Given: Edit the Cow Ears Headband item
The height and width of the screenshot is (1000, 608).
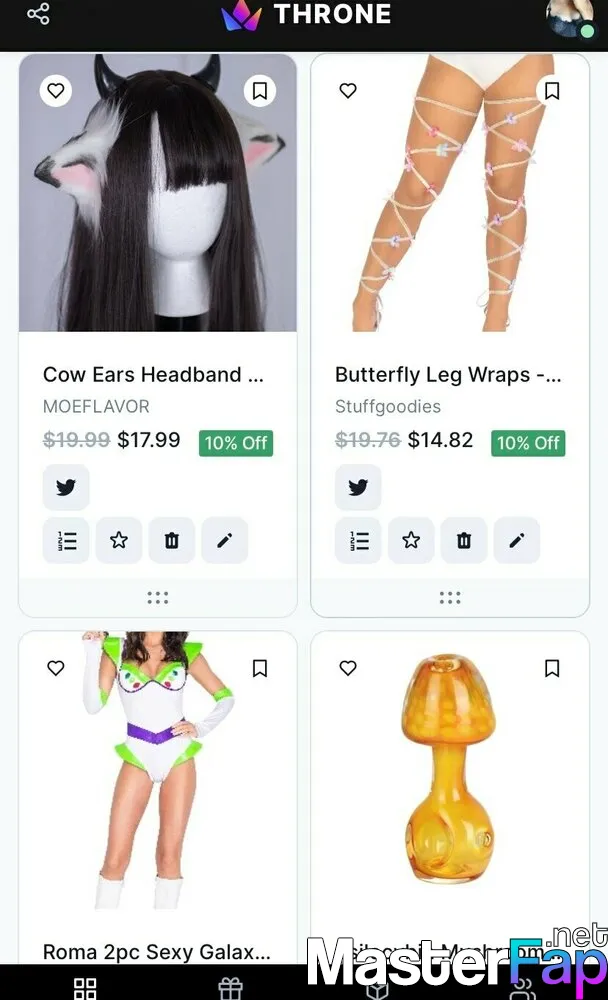Looking at the screenshot, I should 225,540.
